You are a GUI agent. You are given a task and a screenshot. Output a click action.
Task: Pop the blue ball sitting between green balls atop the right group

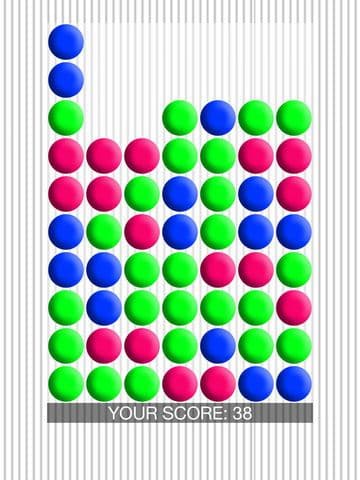pyautogui.click(x=218, y=118)
